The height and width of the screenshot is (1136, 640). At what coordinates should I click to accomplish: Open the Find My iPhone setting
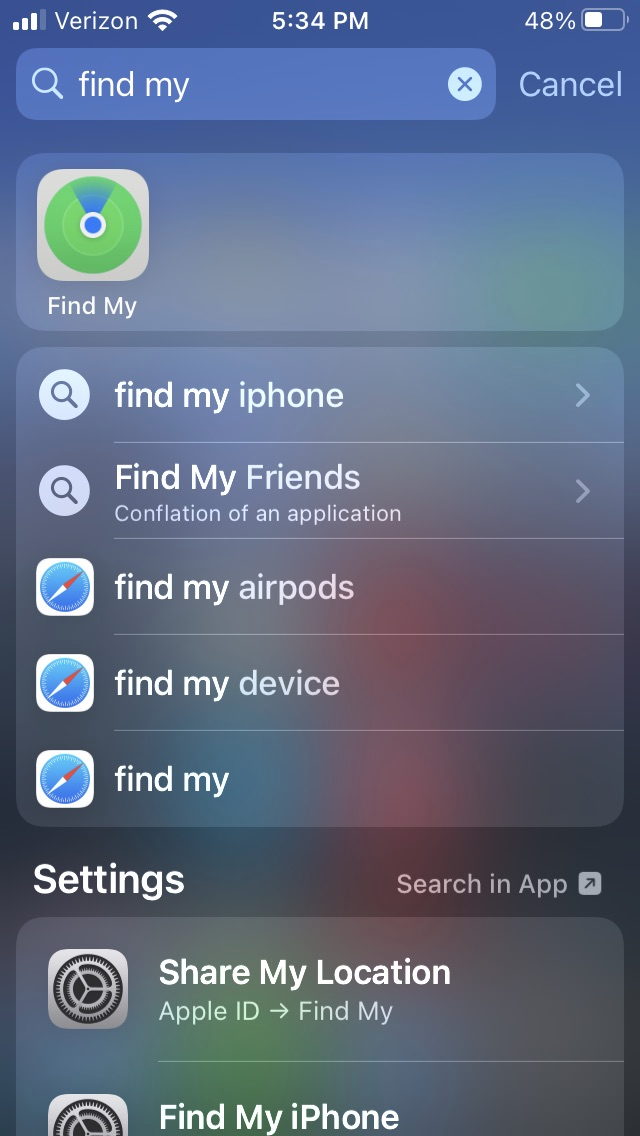[x=320, y=1112]
